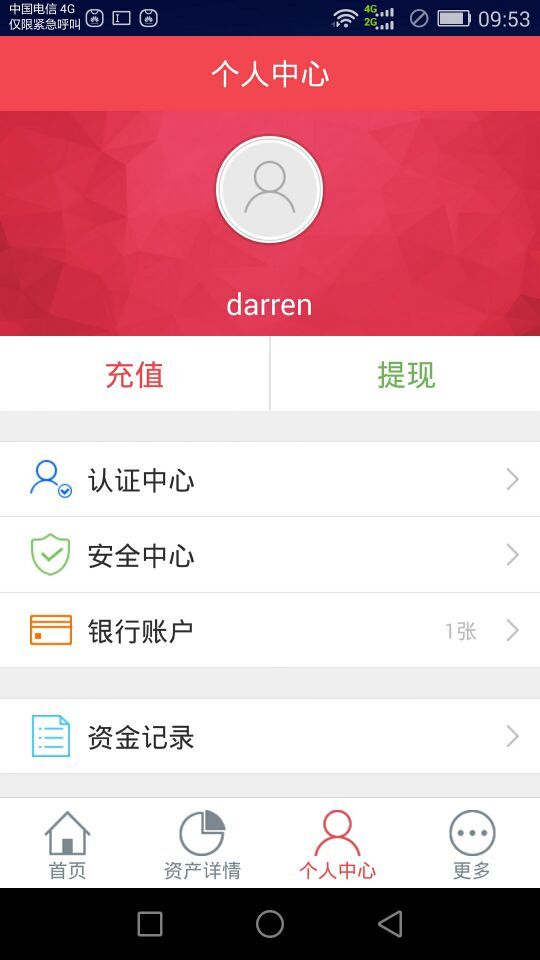The width and height of the screenshot is (540, 960).
Task: Tap the 充值 recharge button
Action: (135, 374)
